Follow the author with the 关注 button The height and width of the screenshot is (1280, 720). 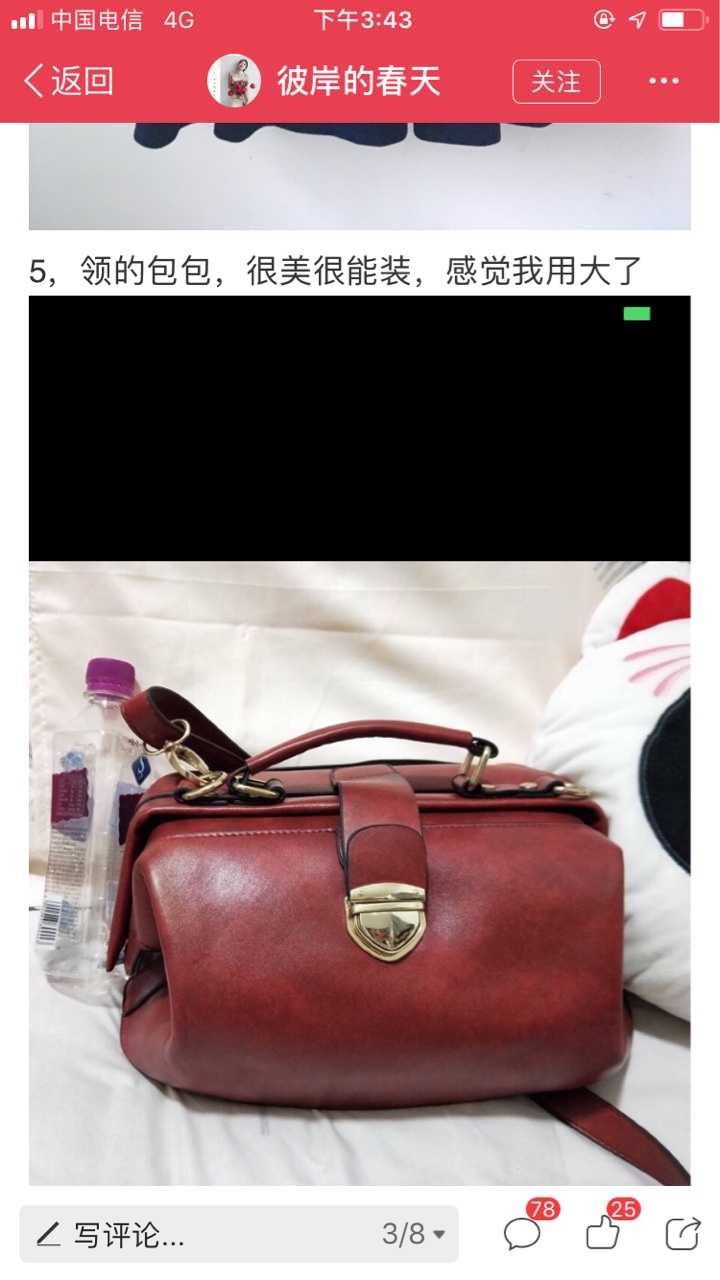[556, 82]
